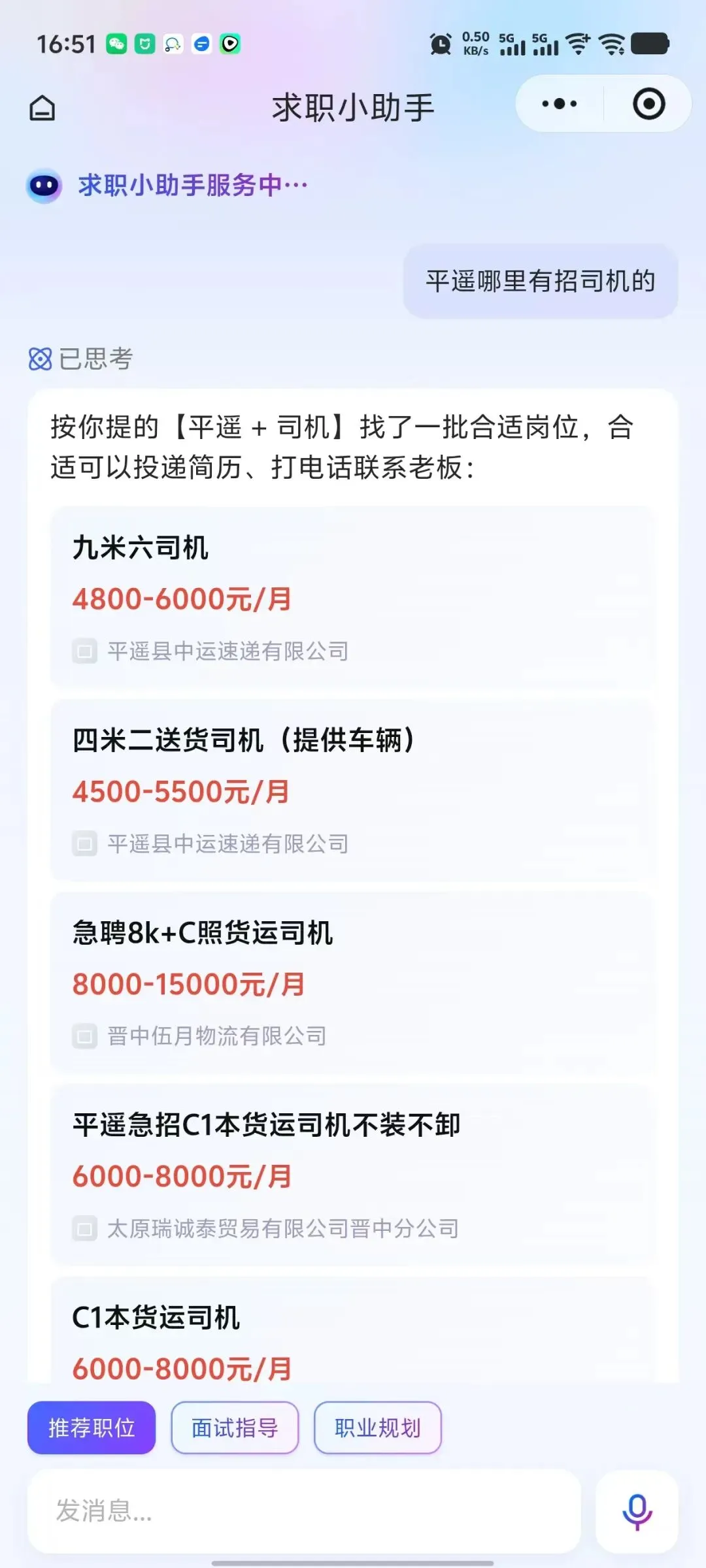The image size is (706, 1568).
Task: Open the three-dot mini program menu
Action: (560, 104)
